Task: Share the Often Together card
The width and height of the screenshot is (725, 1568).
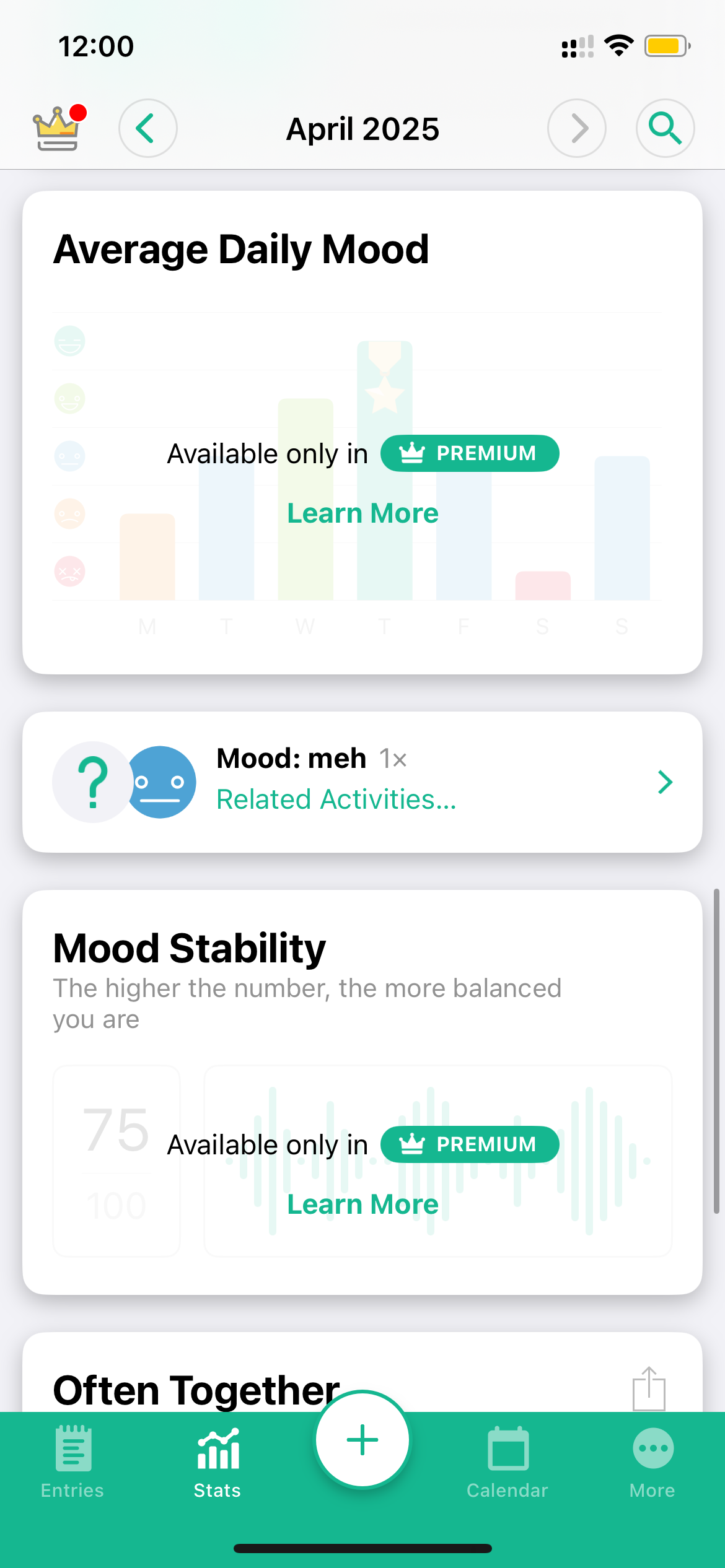Action: [649, 1388]
